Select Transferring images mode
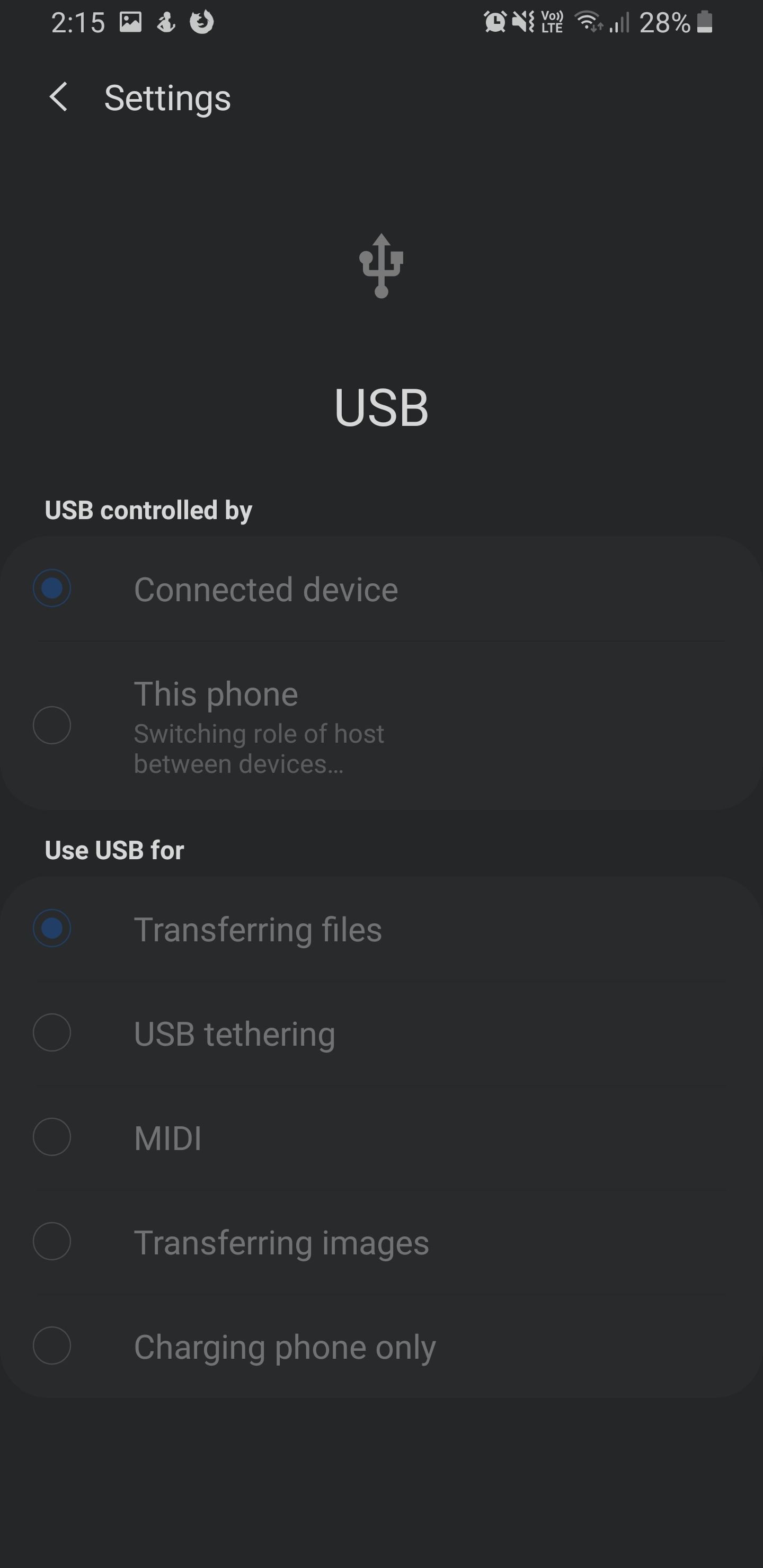The height and width of the screenshot is (1568, 763). click(x=52, y=1241)
